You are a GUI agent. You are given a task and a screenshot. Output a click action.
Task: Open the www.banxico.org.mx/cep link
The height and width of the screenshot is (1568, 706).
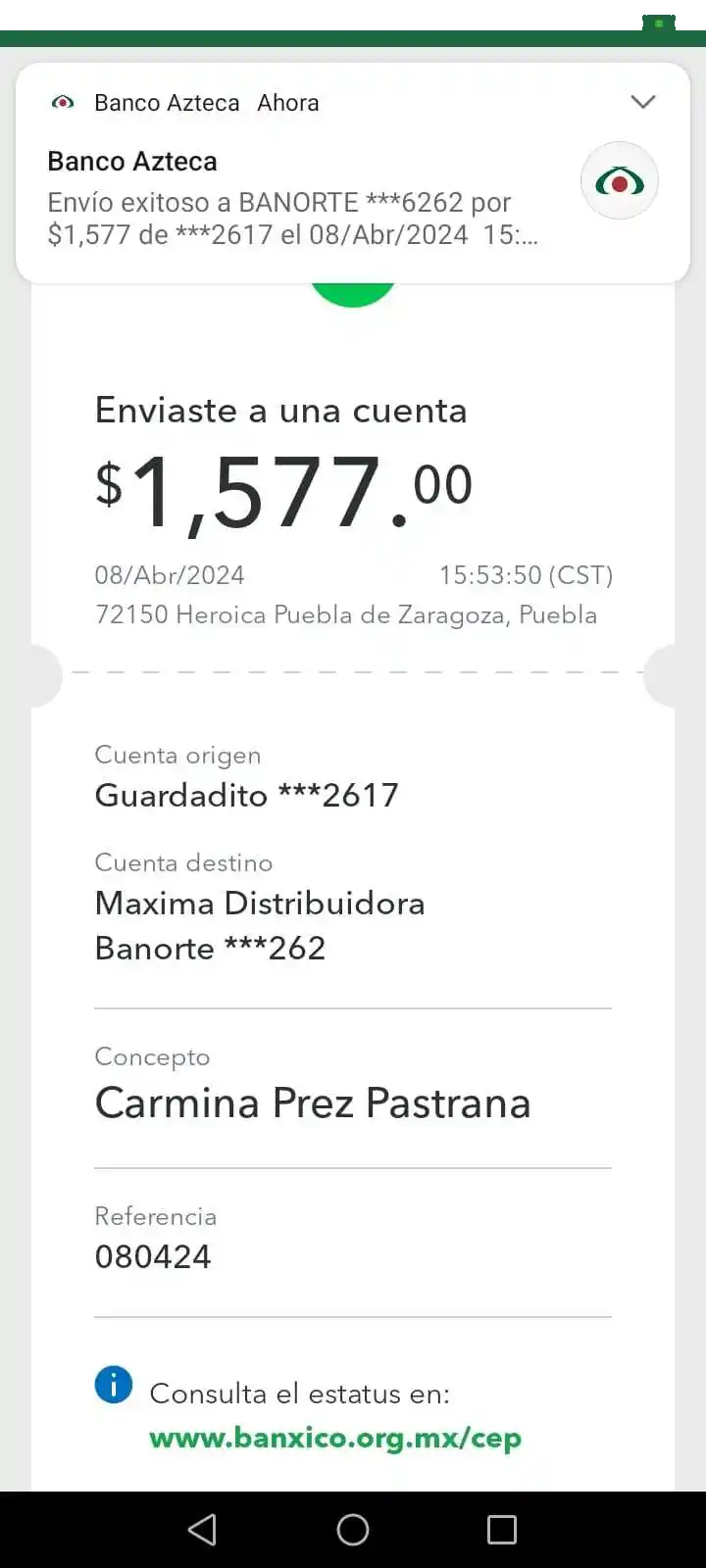[335, 1439]
